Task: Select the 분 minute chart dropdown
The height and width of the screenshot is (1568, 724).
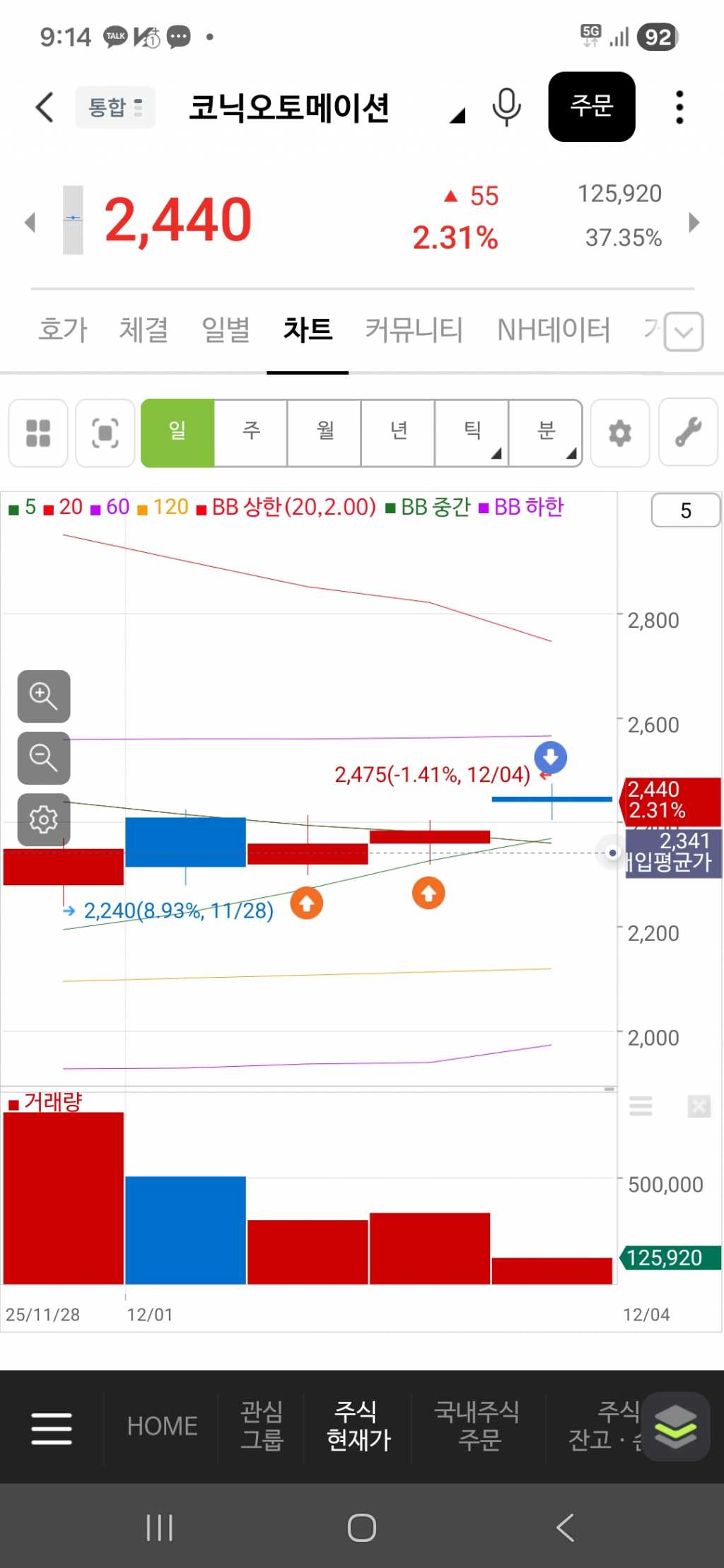Action: [x=546, y=432]
